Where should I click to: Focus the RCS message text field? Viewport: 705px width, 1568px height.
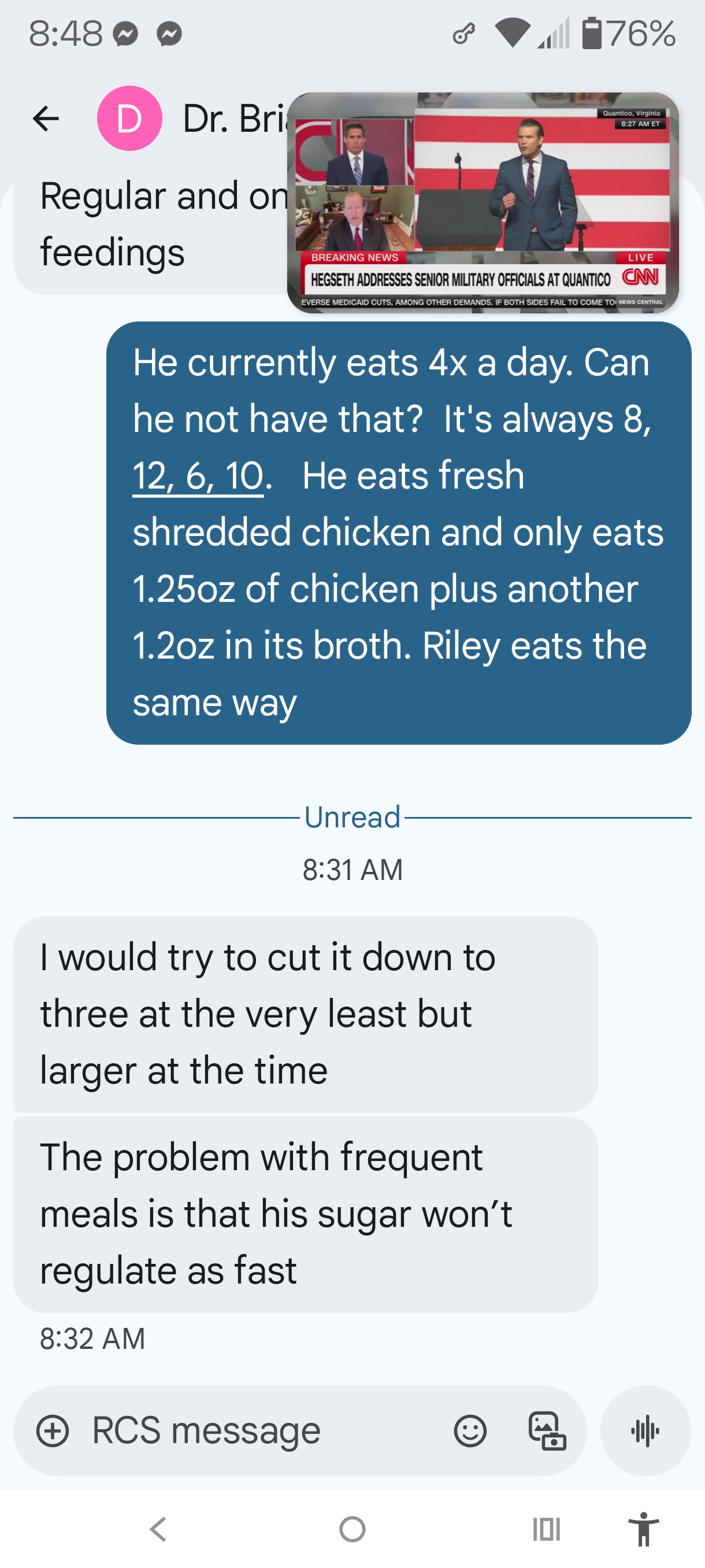tap(255, 1430)
